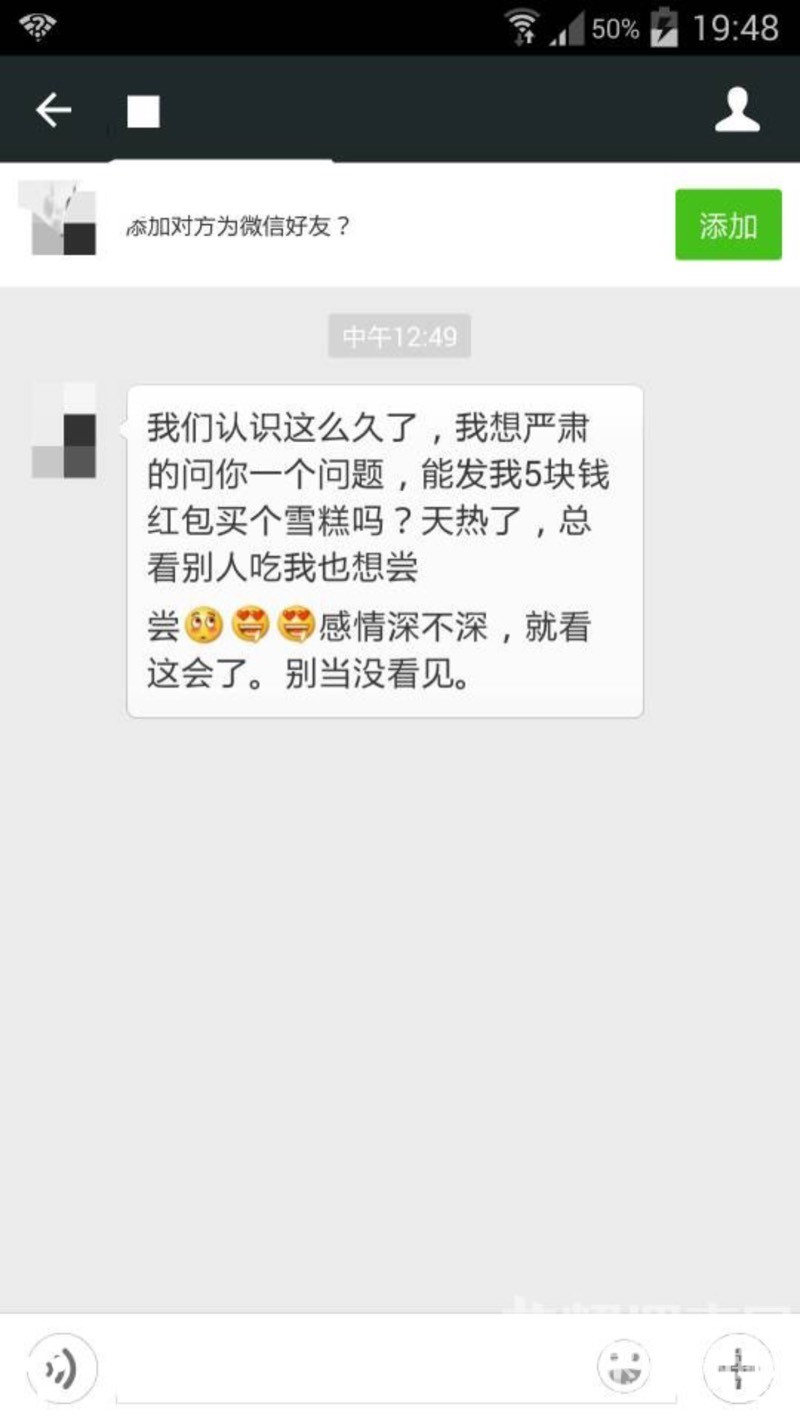The image size is (800, 1423).
Task: Open the contact profile icon
Action: pos(737,110)
